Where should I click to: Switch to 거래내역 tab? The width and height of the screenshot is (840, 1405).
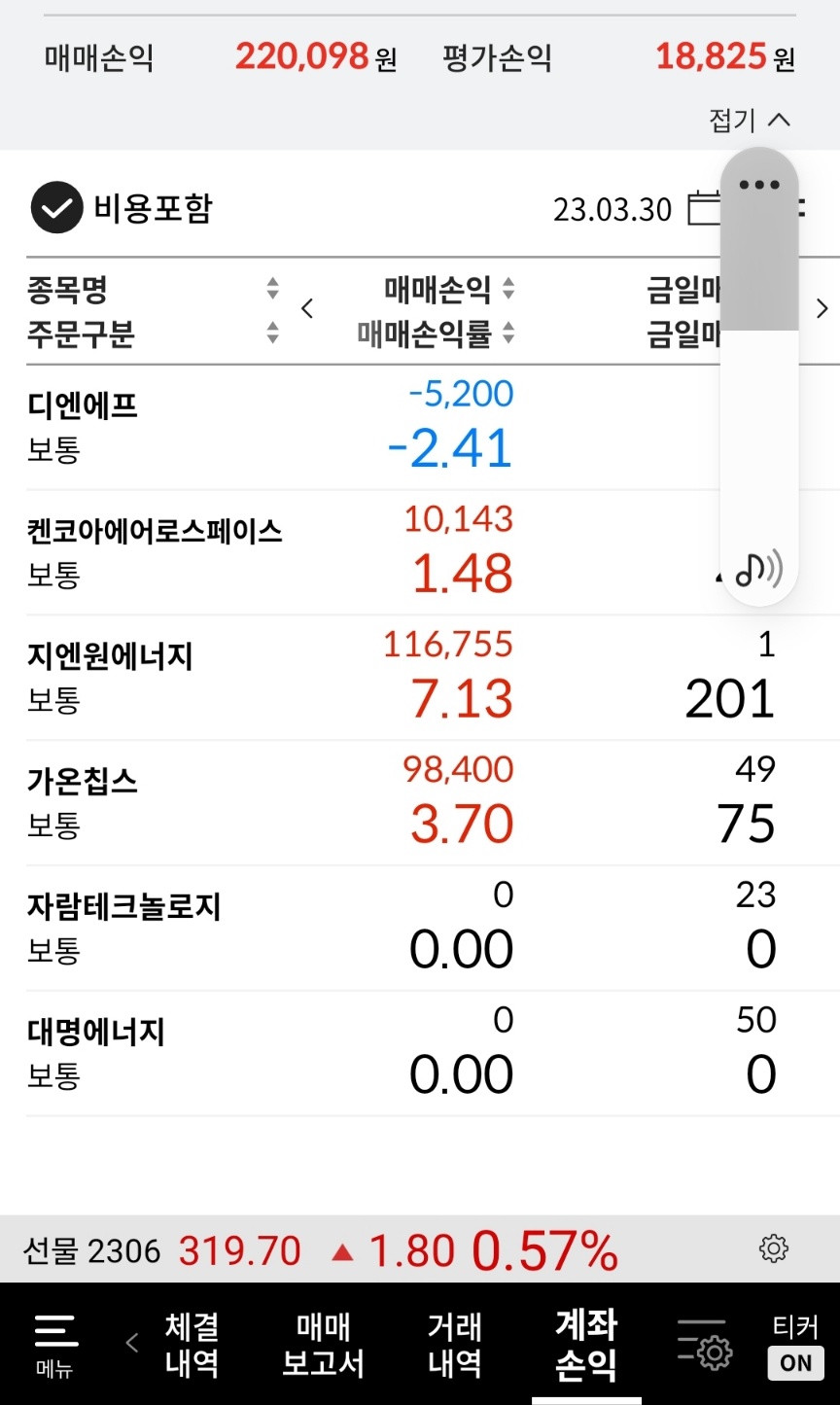pos(455,1344)
